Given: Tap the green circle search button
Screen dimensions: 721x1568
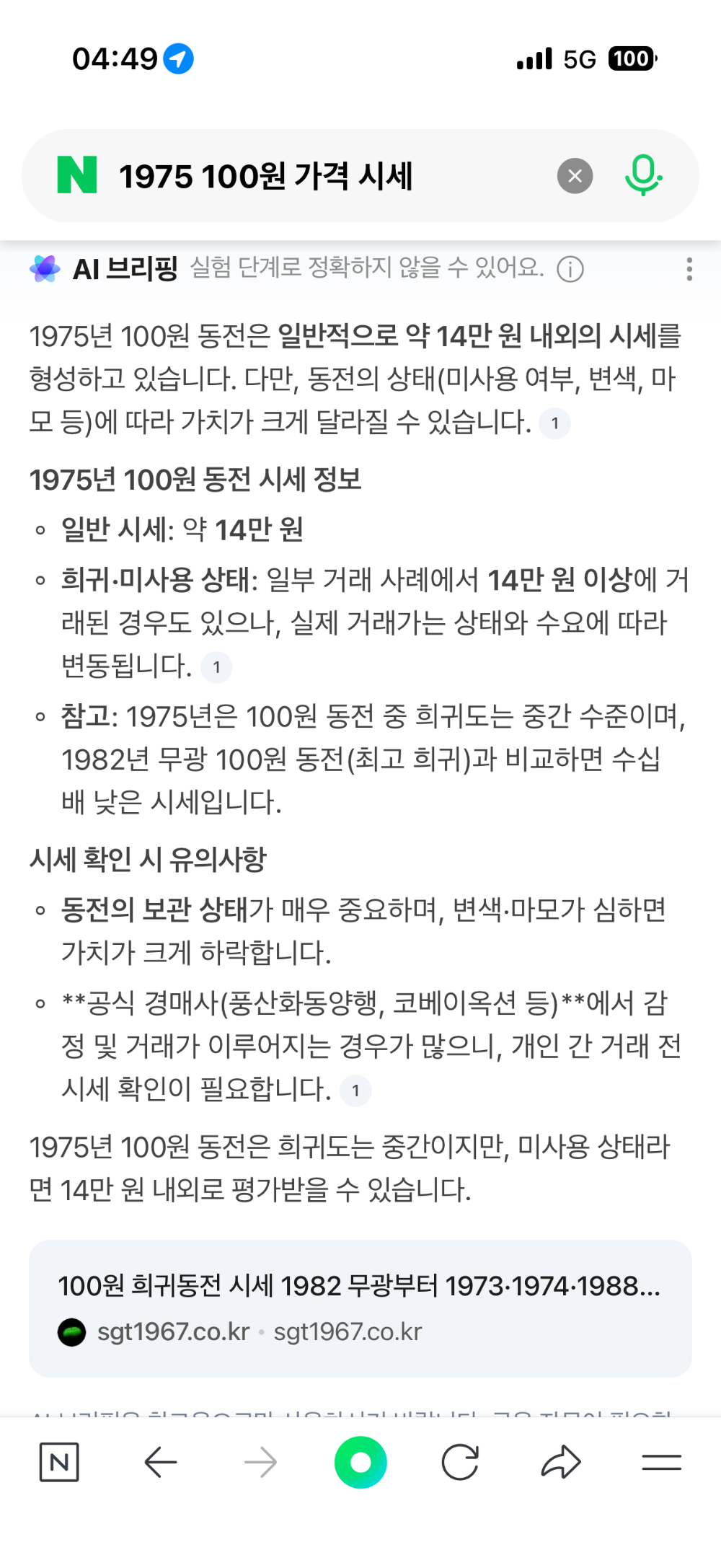Looking at the screenshot, I should point(360,1462).
